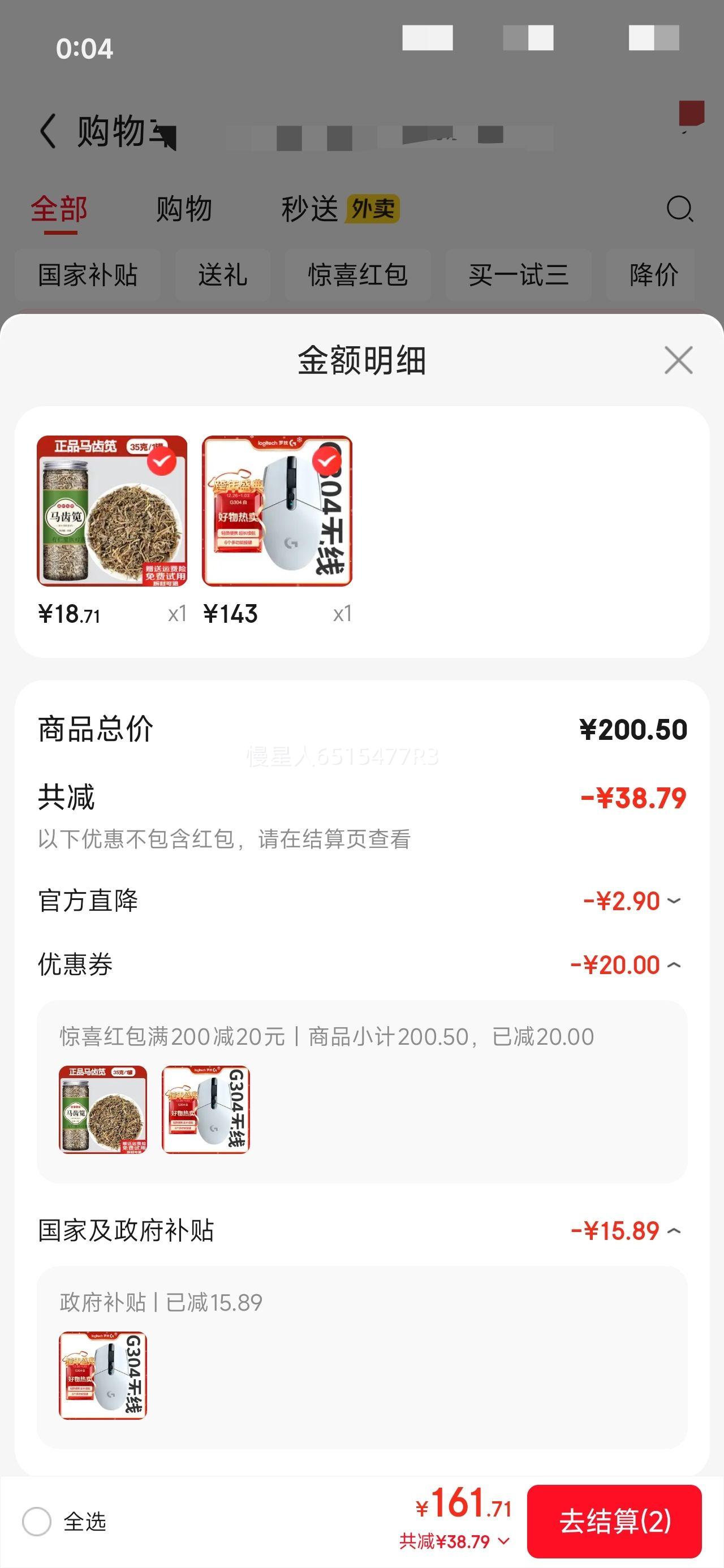The image size is (724, 1568).
Task: Open search from the magnifier icon
Action: point(680,210)
